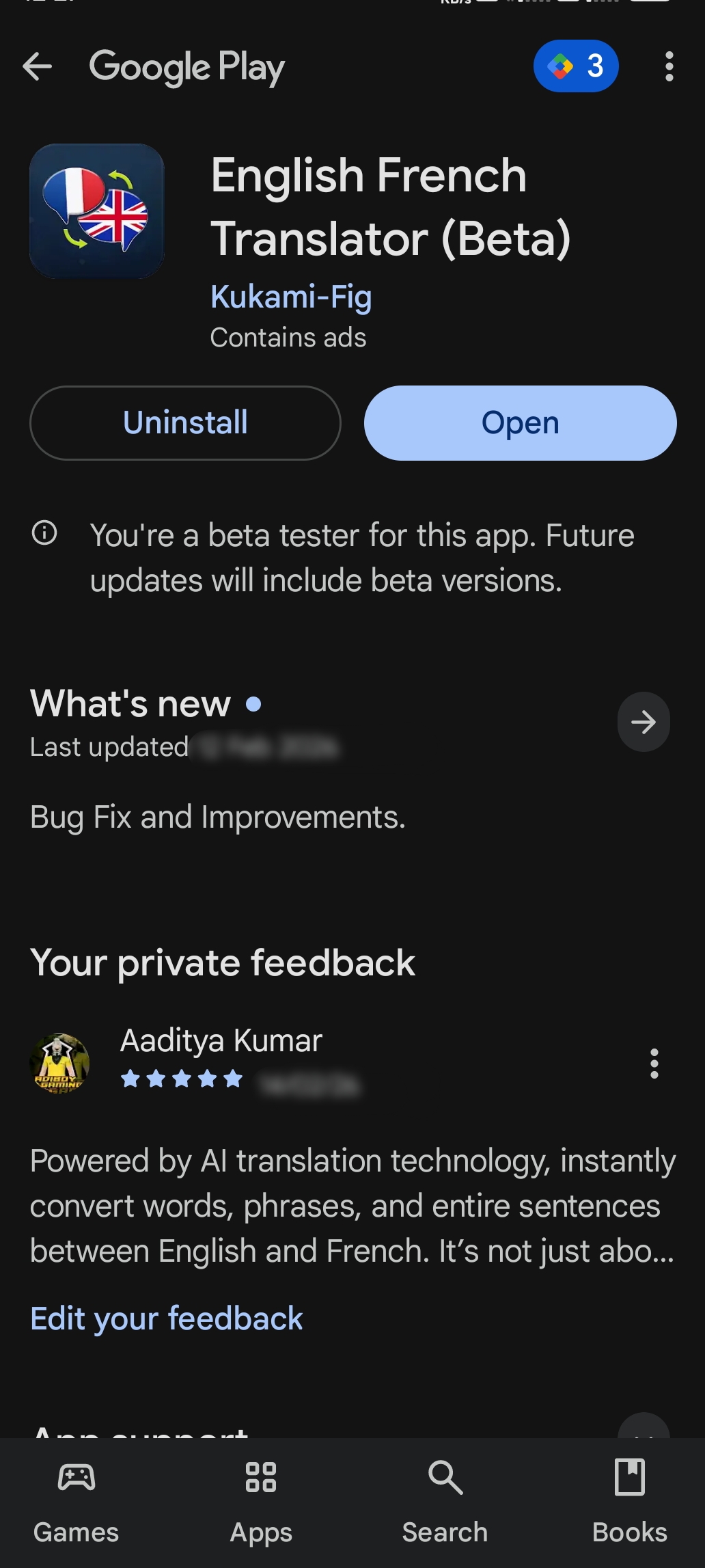Viewport: 705px width, 1568px height.
Task: Open the Kukami-Fig developer page
Action: click(x=290, y=297)
